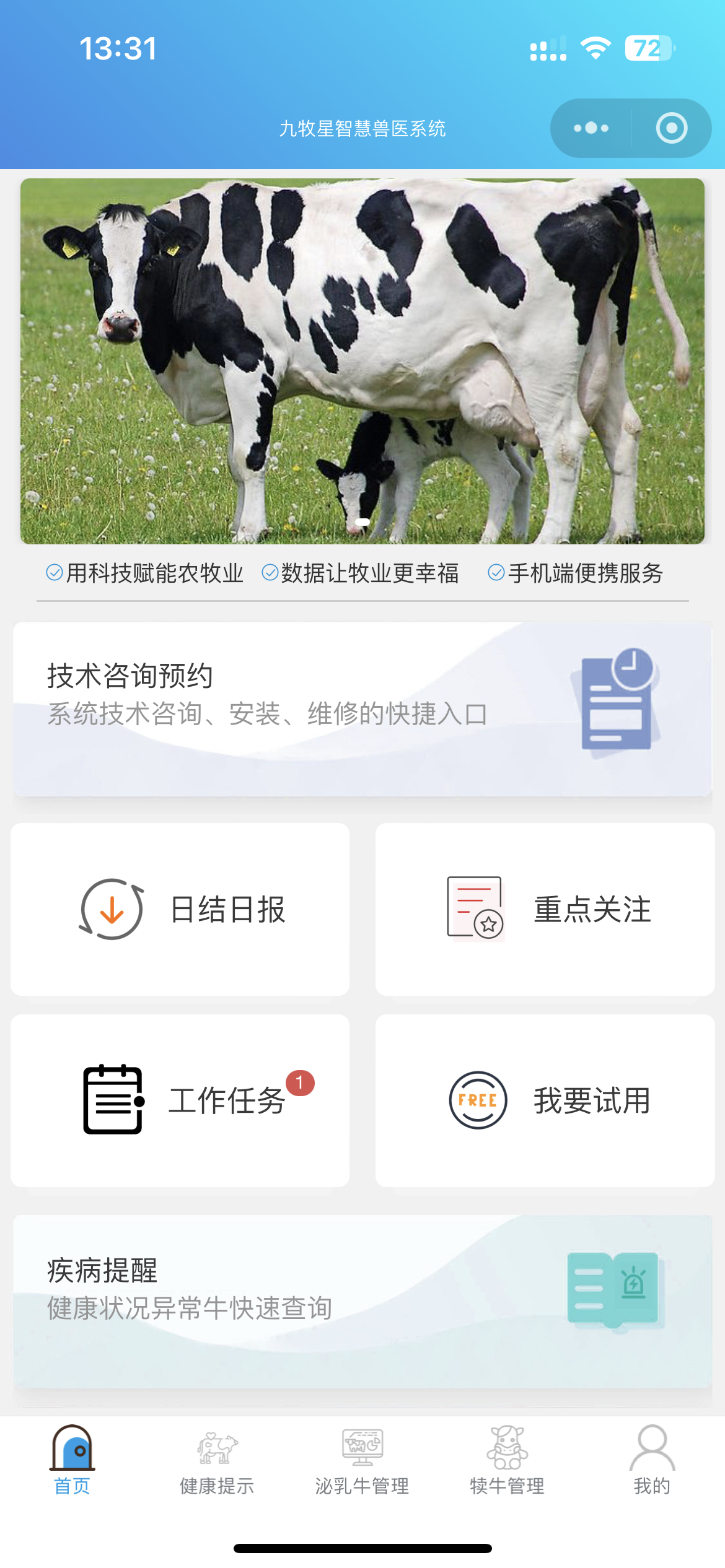Image resolution: width=725 pixels, height=1568 pixels.
Task: Open 疾病提醒 card
Action: (362, 1302)
